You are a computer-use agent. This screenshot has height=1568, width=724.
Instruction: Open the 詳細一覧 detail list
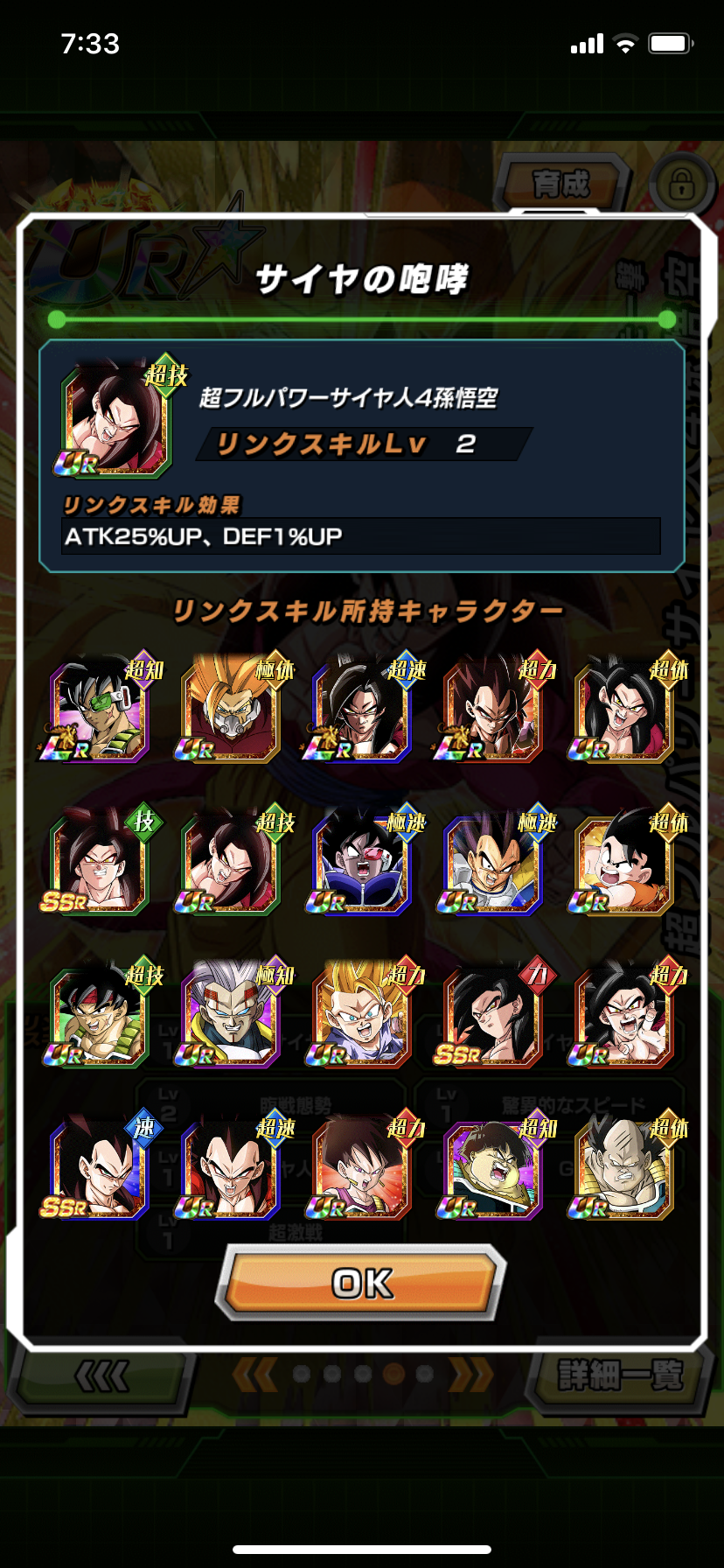coord(619,1376)
